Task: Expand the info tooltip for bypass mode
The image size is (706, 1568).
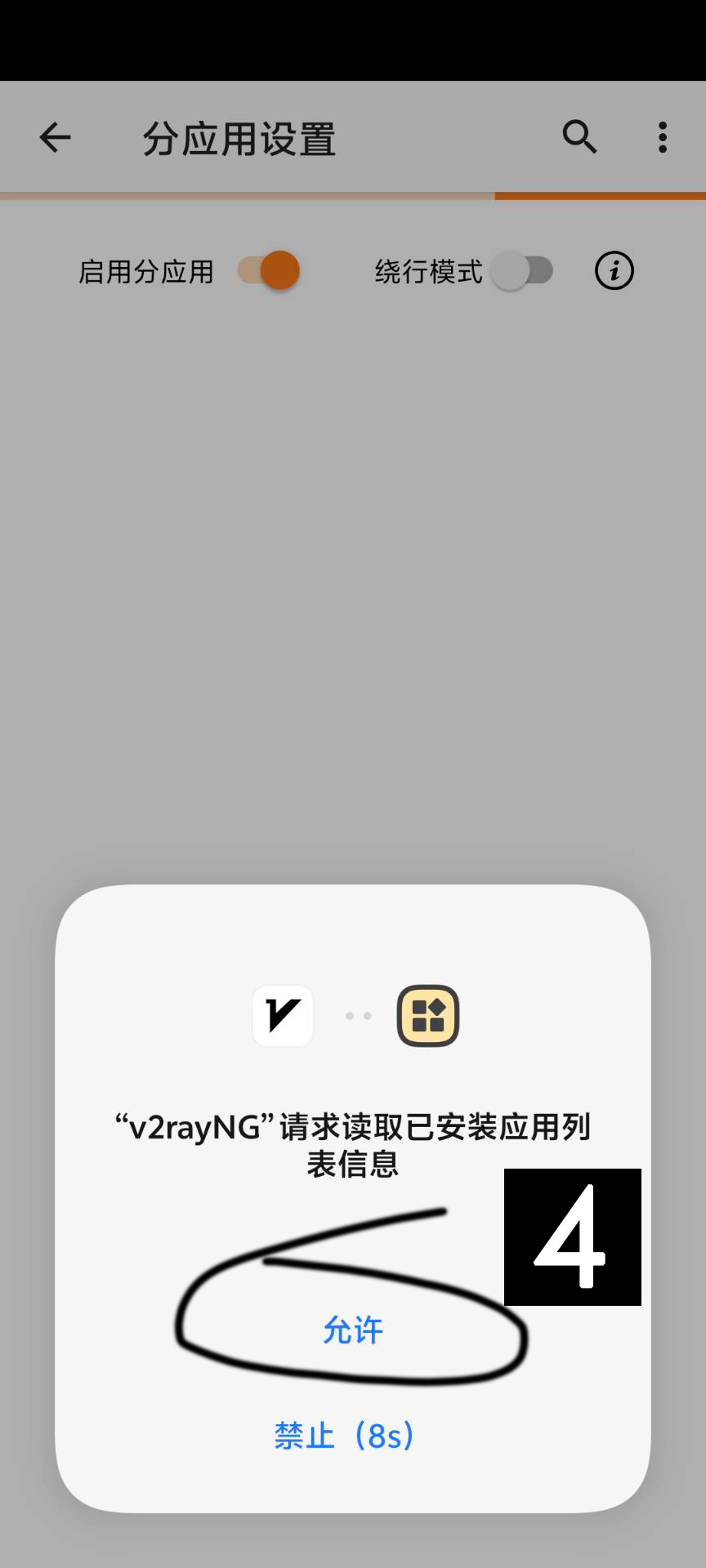Action: [x=614, y=271]
